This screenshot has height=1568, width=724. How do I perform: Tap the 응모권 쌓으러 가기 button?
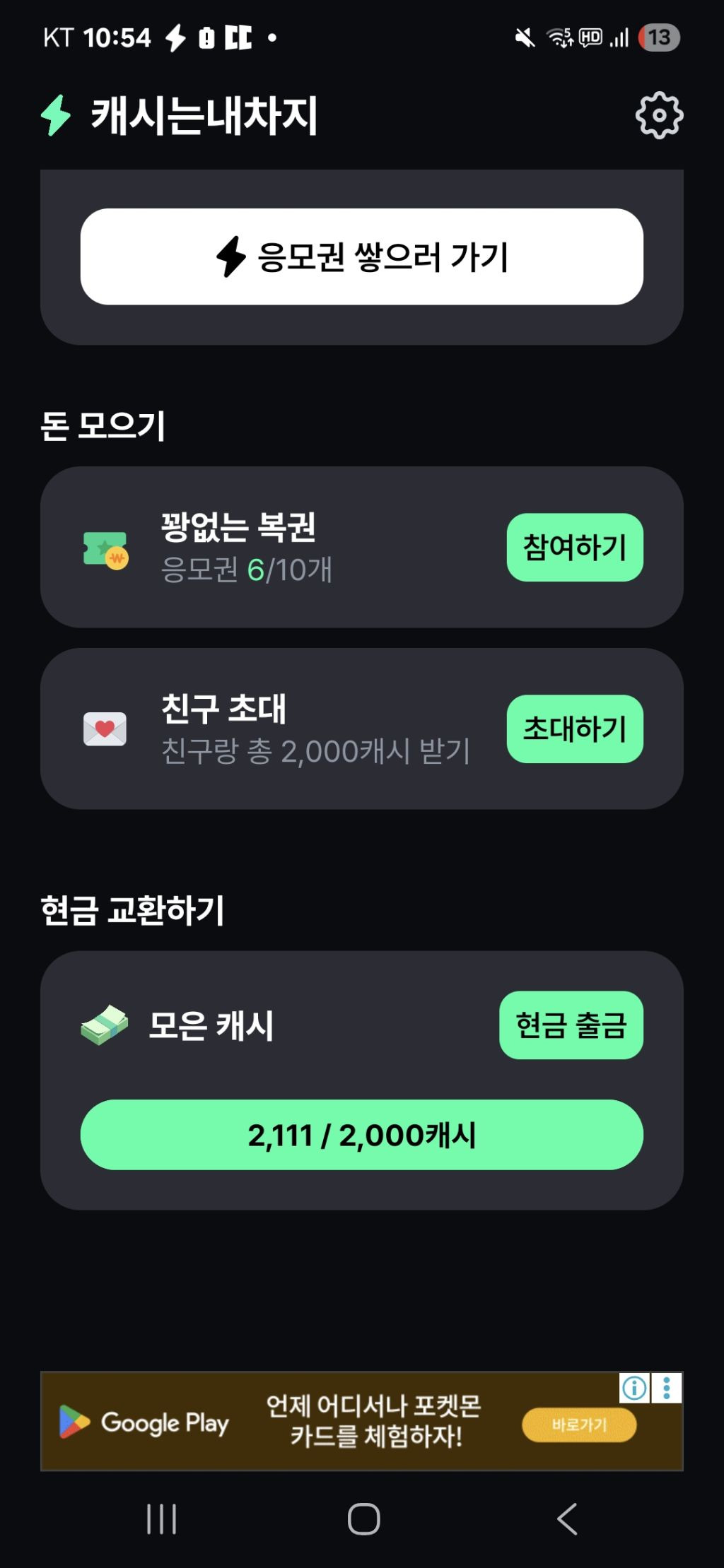362,258
